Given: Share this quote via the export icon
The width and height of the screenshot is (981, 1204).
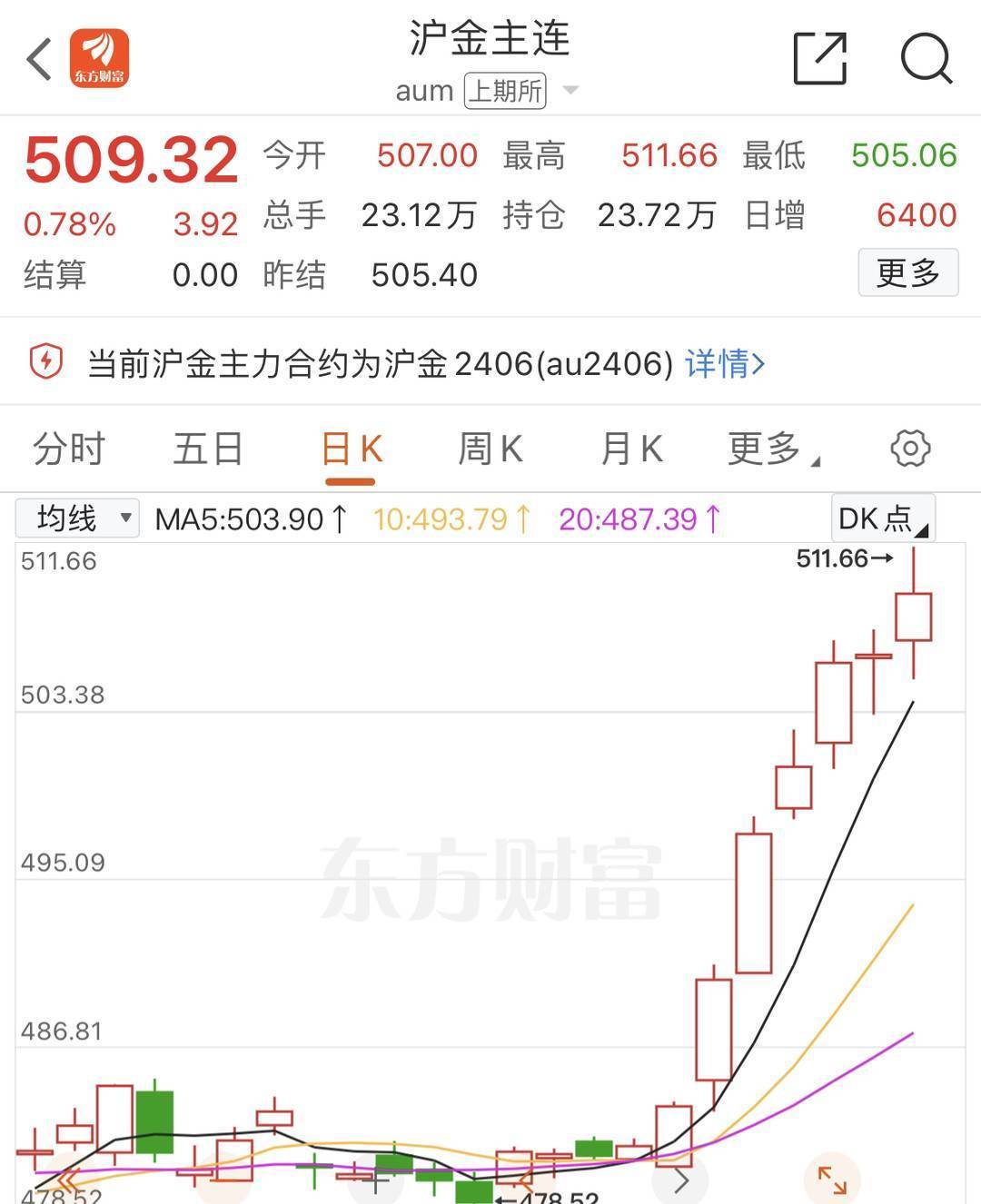Looking at the screenshot, I should pos(819,59).
